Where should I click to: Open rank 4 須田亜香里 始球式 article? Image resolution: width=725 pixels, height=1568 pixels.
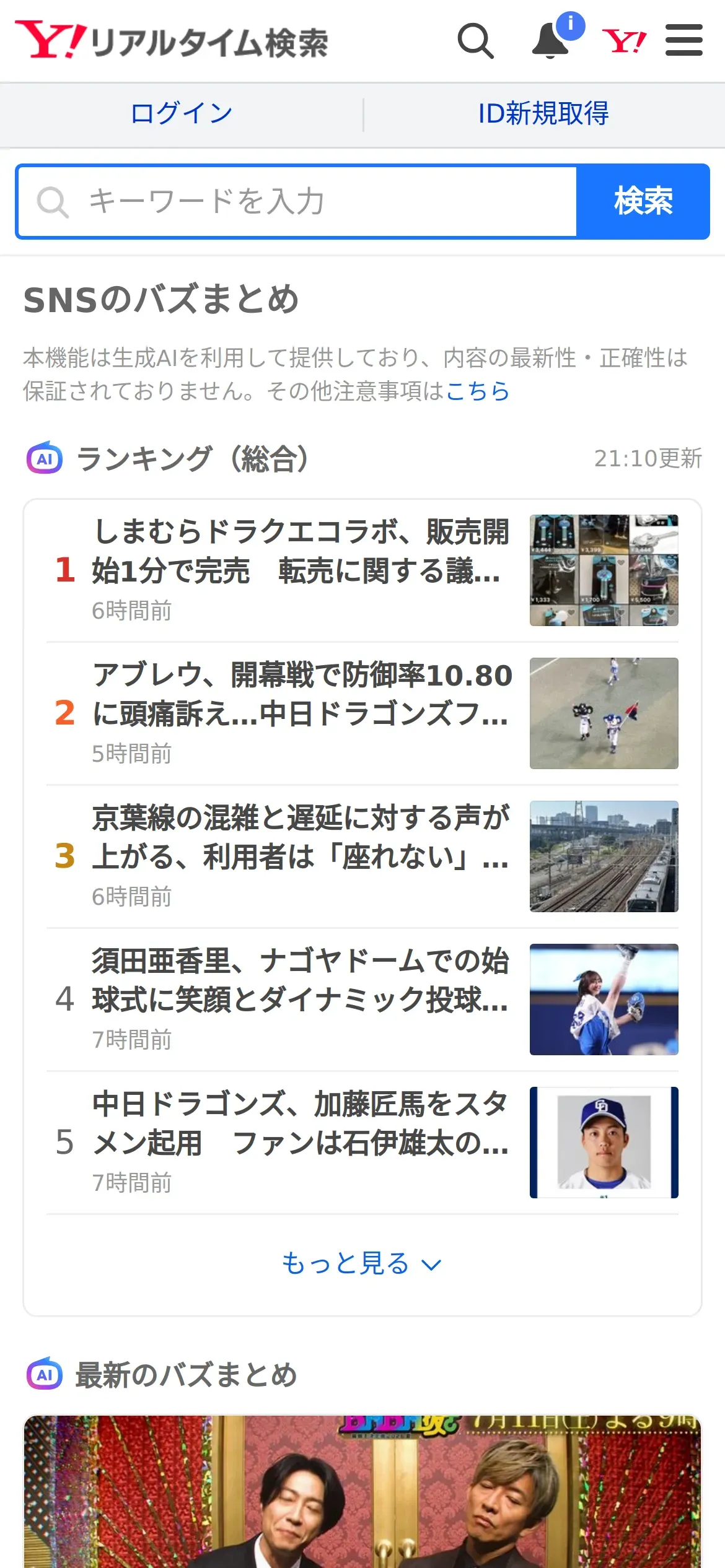coord(362,1000)
